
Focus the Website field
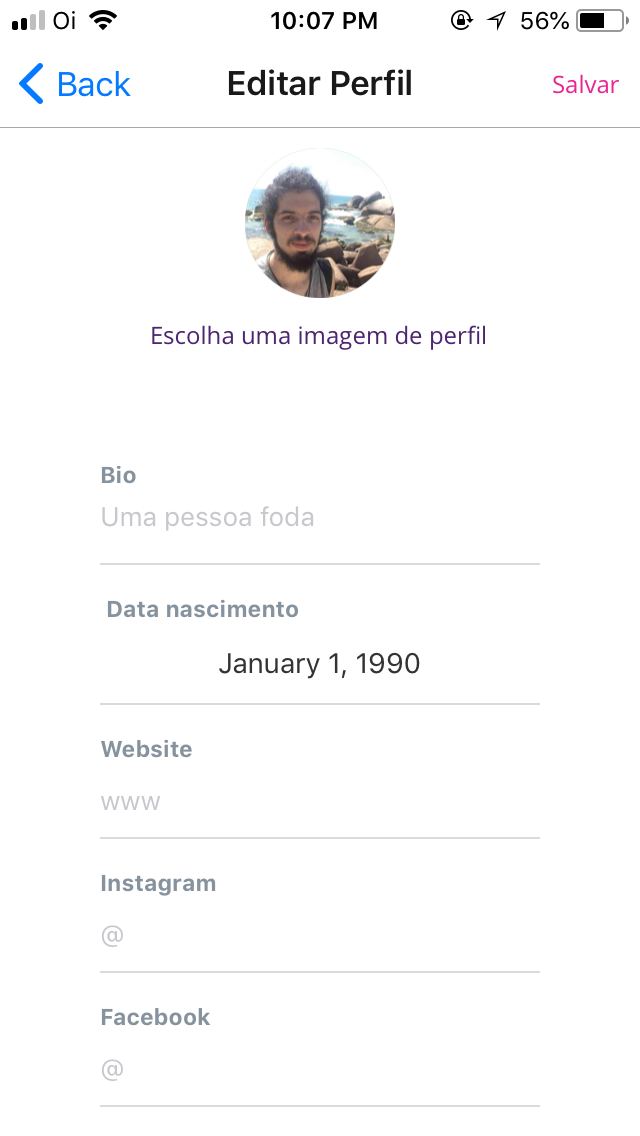click(x=320, y=802)
